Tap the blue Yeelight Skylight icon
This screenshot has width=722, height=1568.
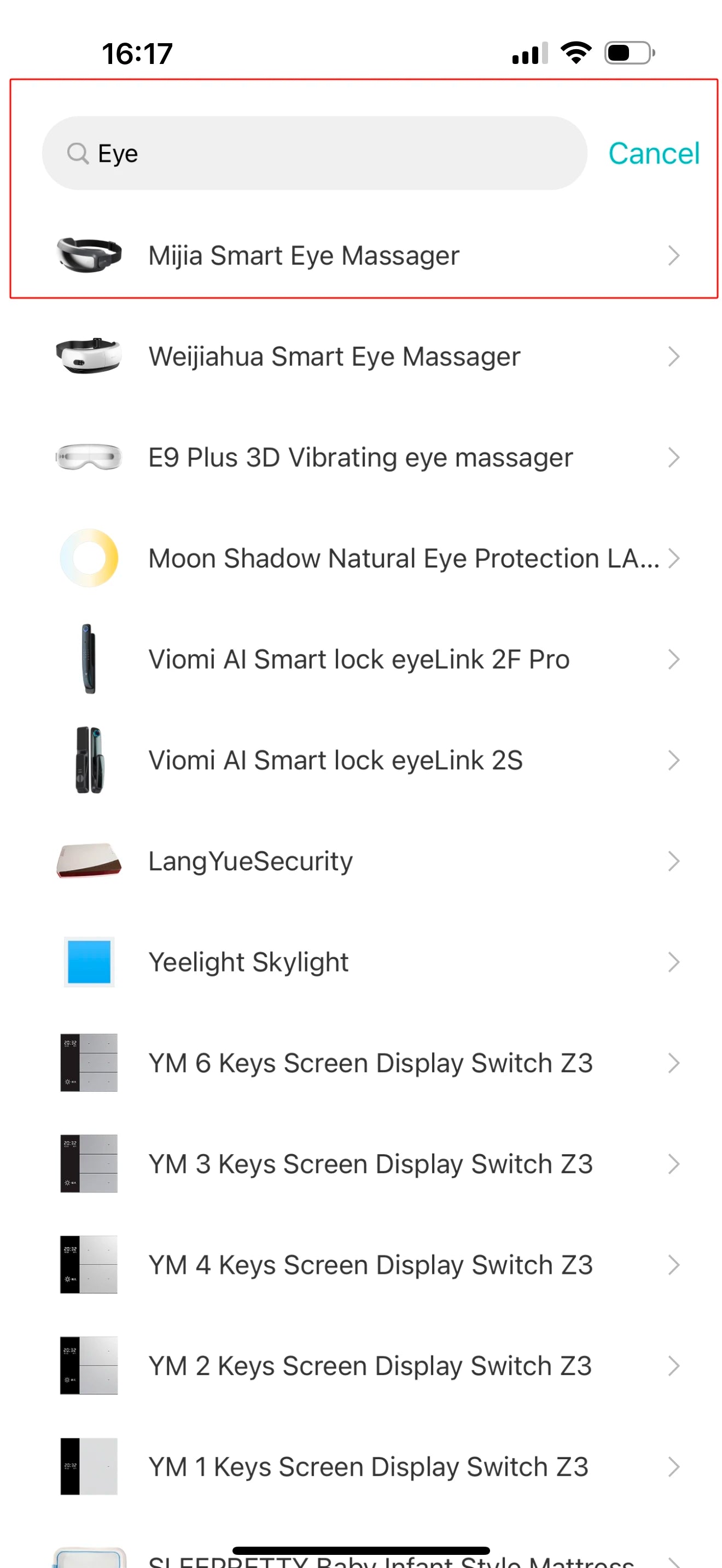89,962
